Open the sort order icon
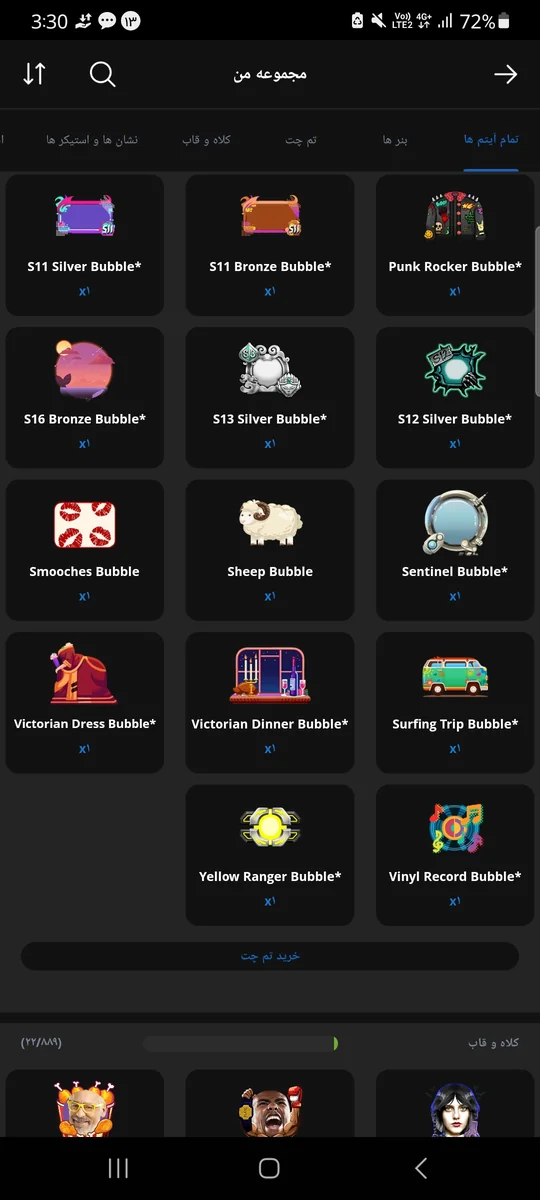 tap(34, 74)
